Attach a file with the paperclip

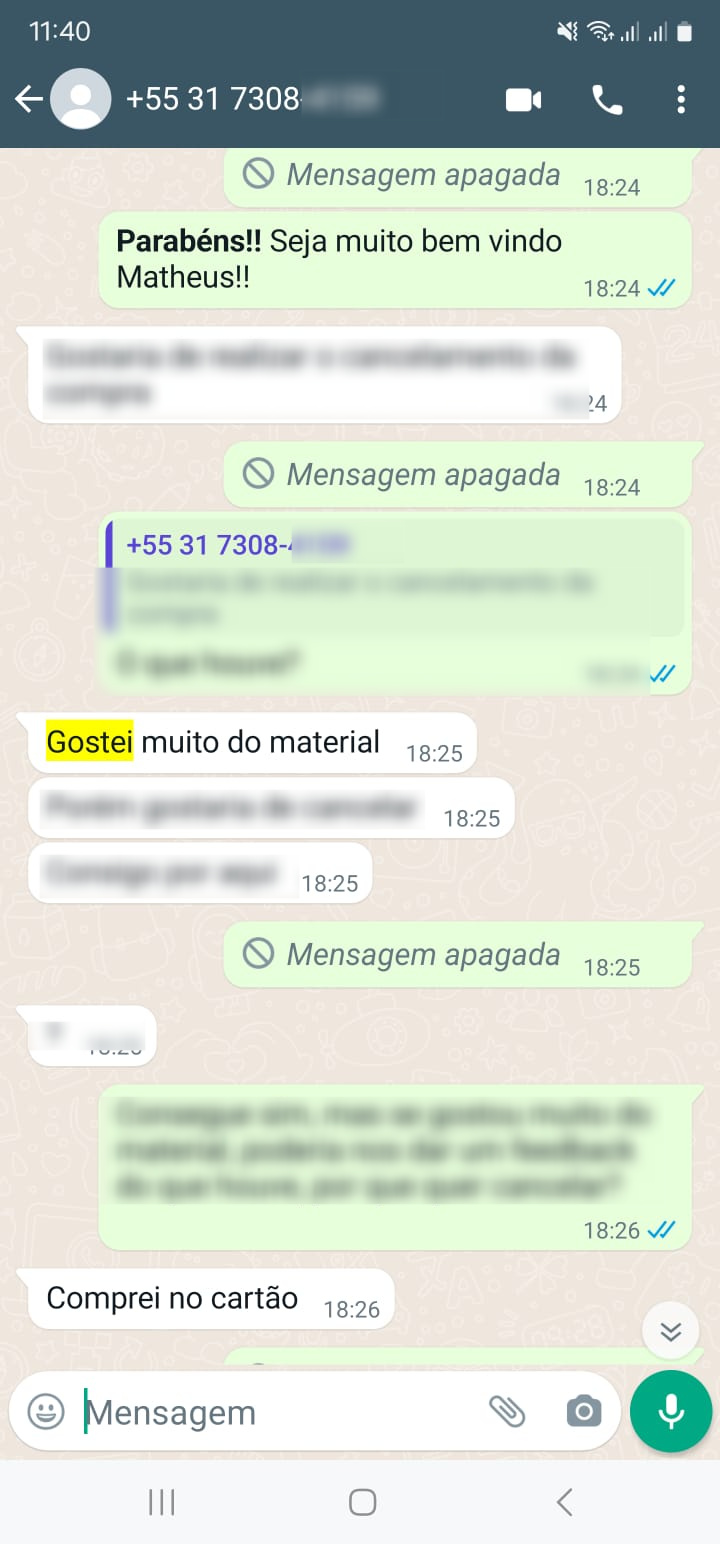[507, 1412]
